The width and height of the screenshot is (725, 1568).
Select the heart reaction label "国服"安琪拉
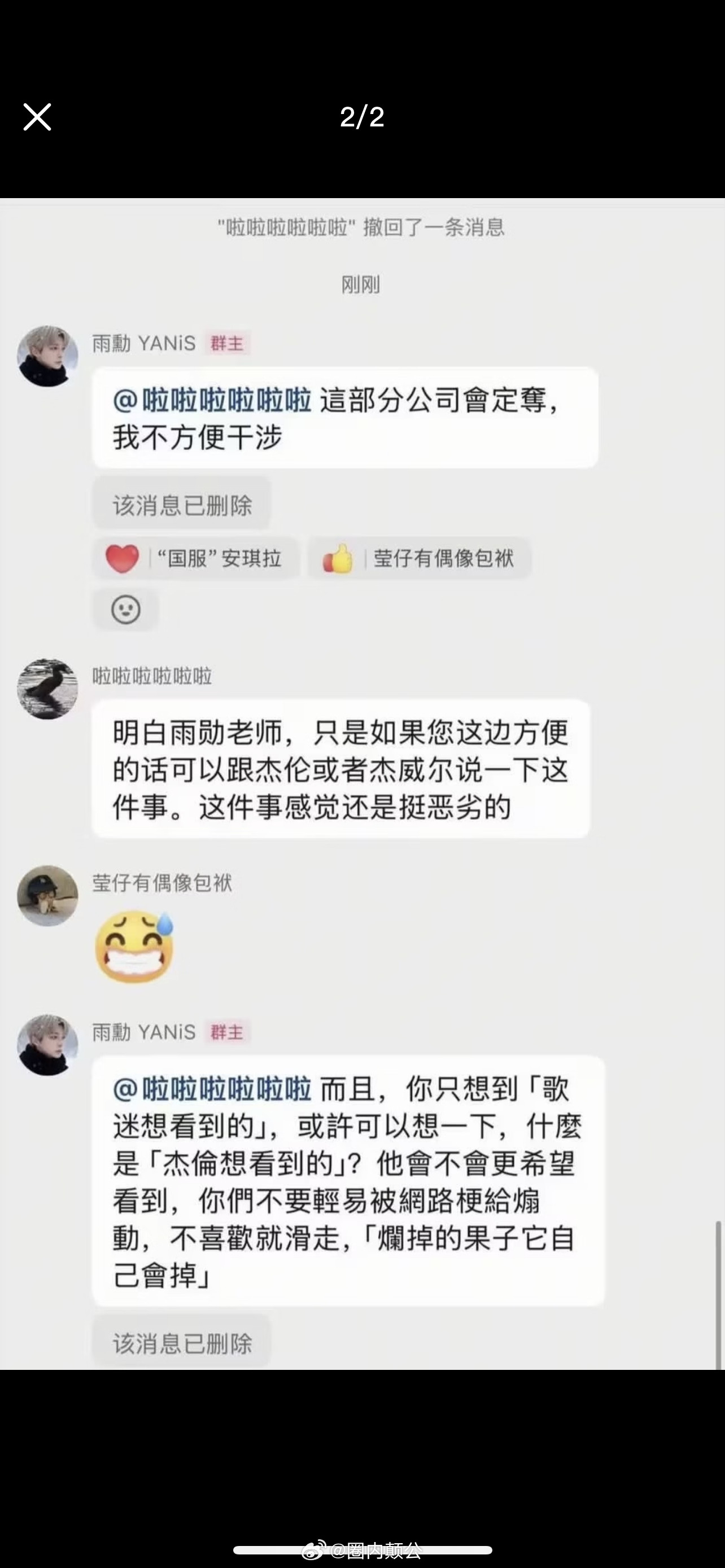pos(219,558)
